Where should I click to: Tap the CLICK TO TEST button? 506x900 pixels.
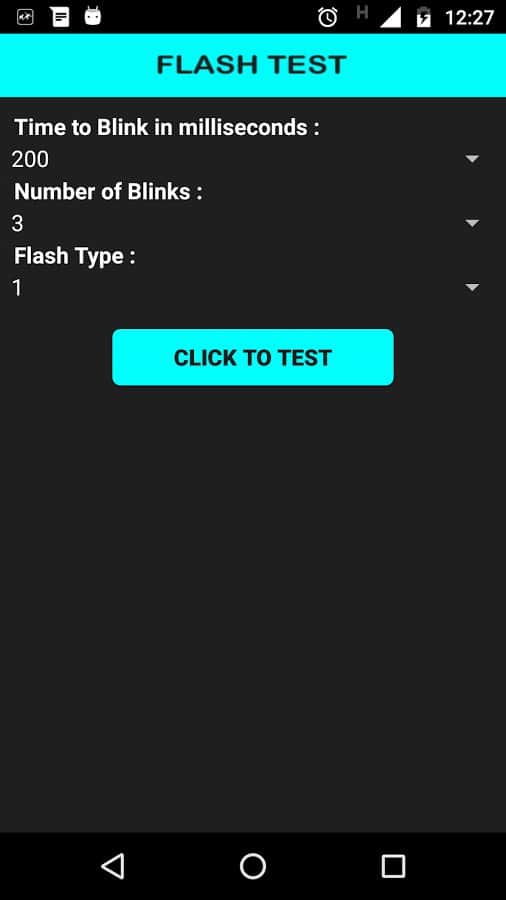click(x=253, y=357)
